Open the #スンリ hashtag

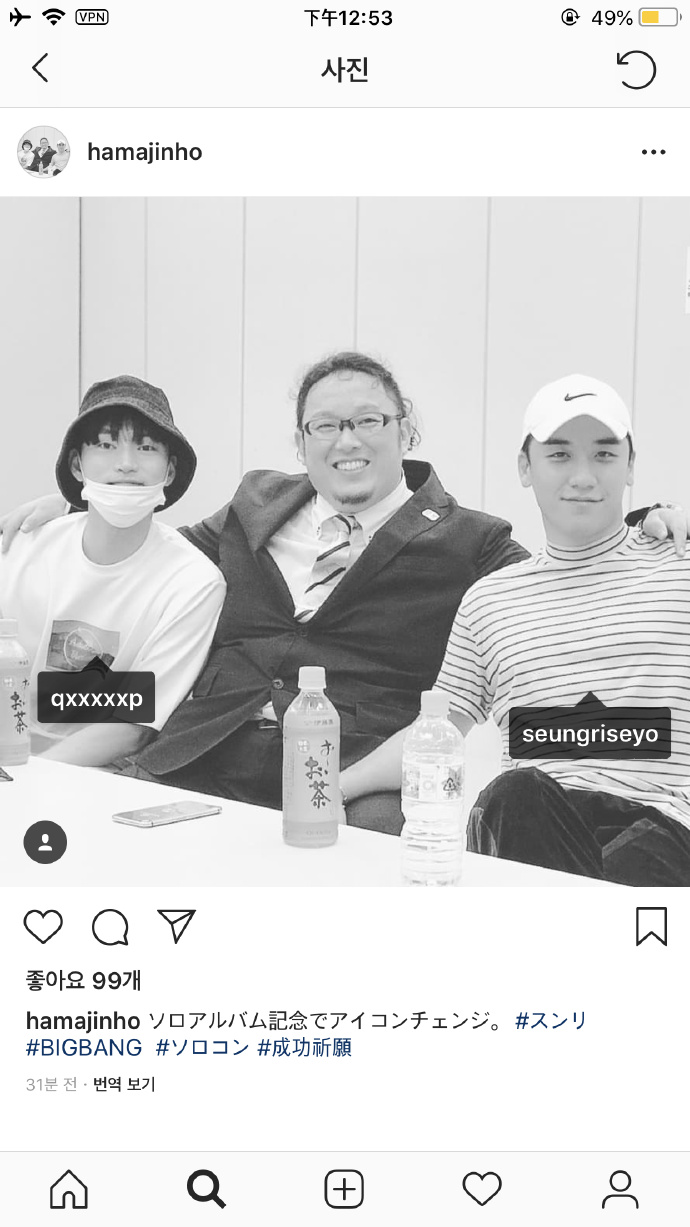(551, 1021)
